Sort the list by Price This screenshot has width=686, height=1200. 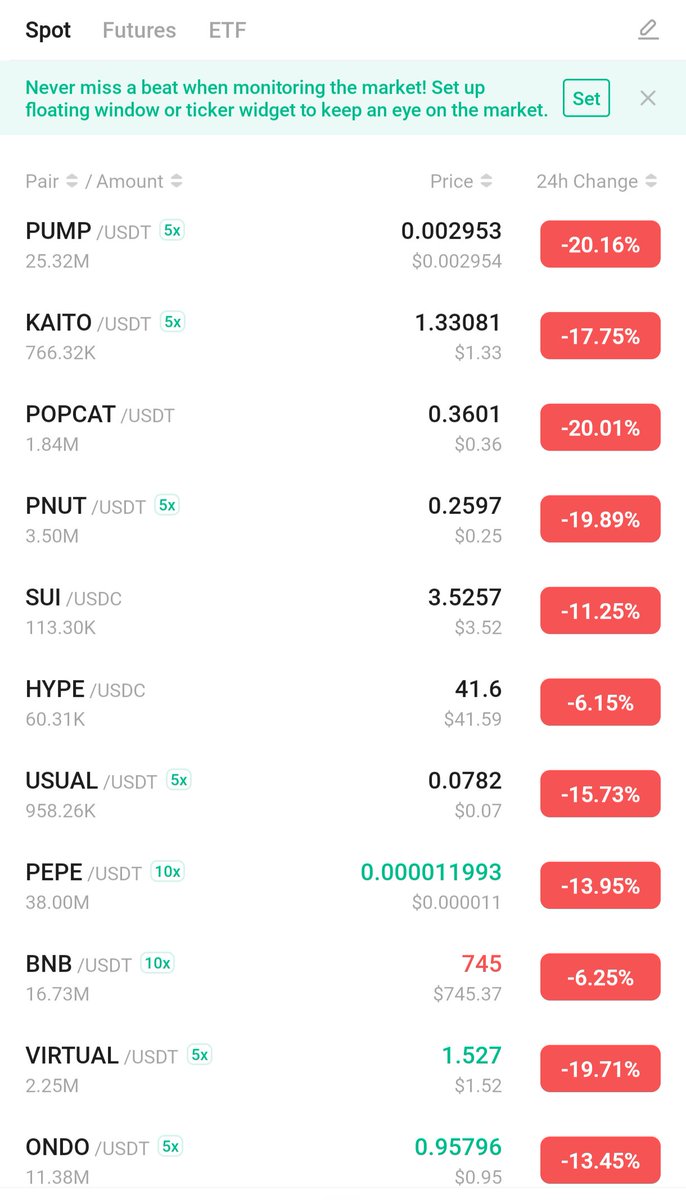tap(461, 181)
